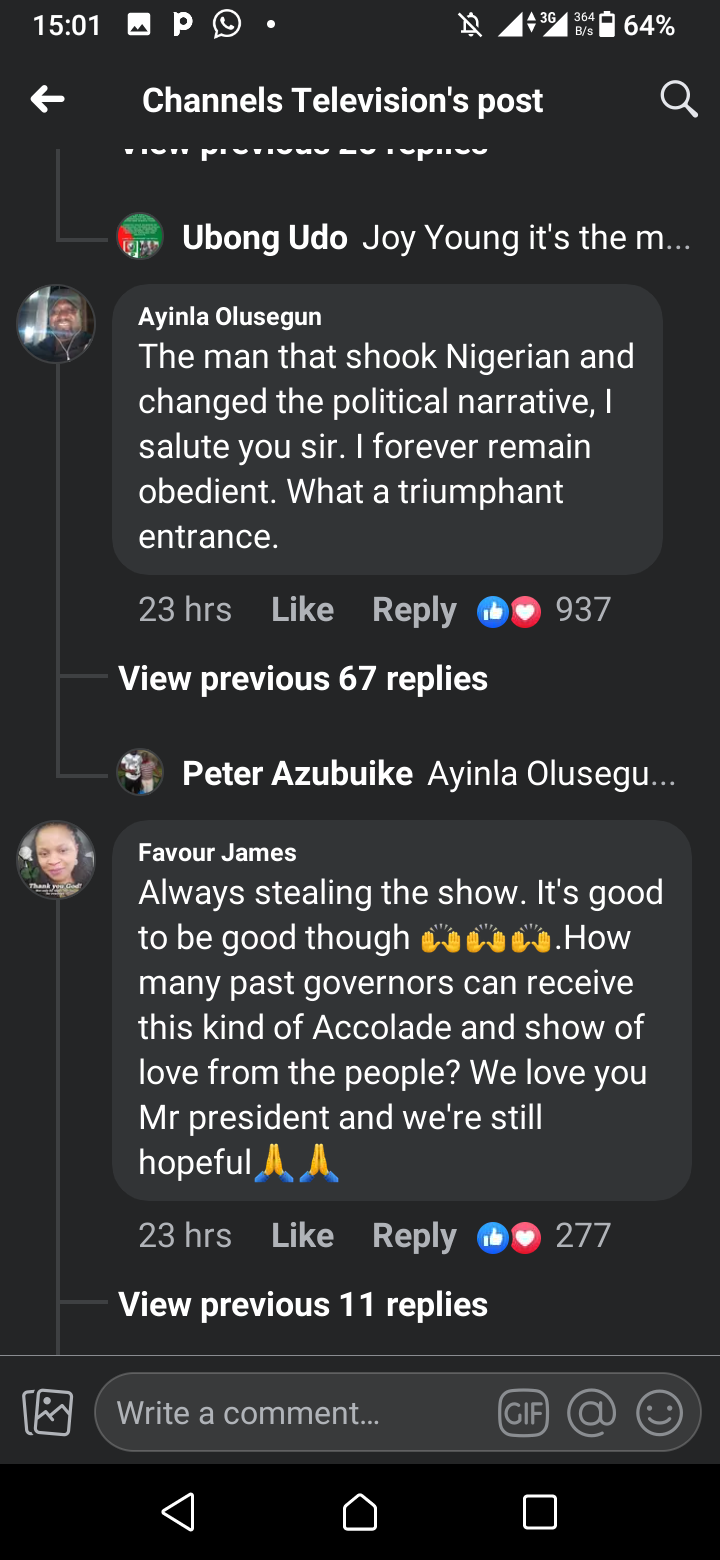
Task: Open the emoji smiley picker
Action: coord(659,1413)
